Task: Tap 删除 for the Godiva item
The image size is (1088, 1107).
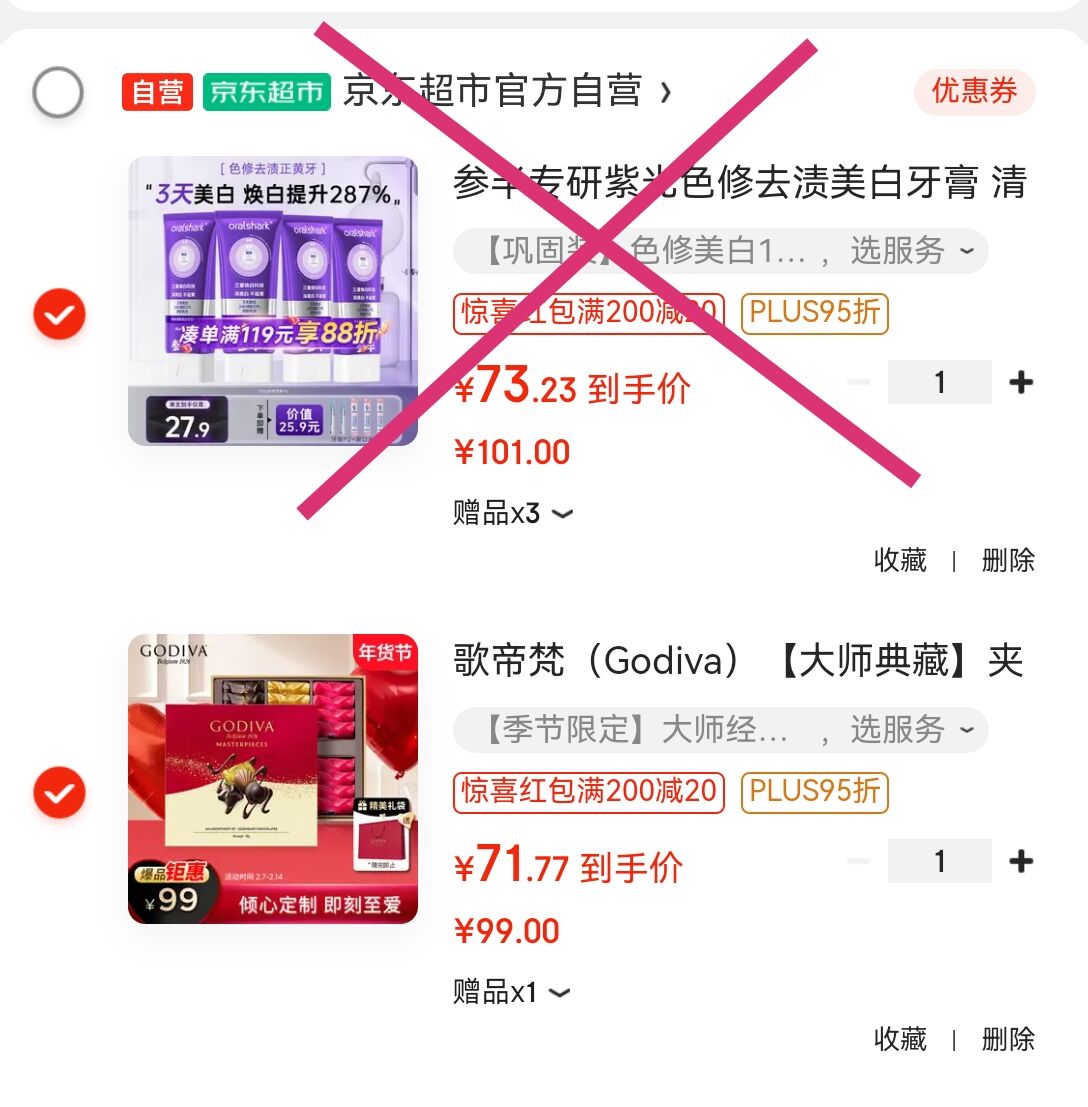Action: coord(1008,1039)
